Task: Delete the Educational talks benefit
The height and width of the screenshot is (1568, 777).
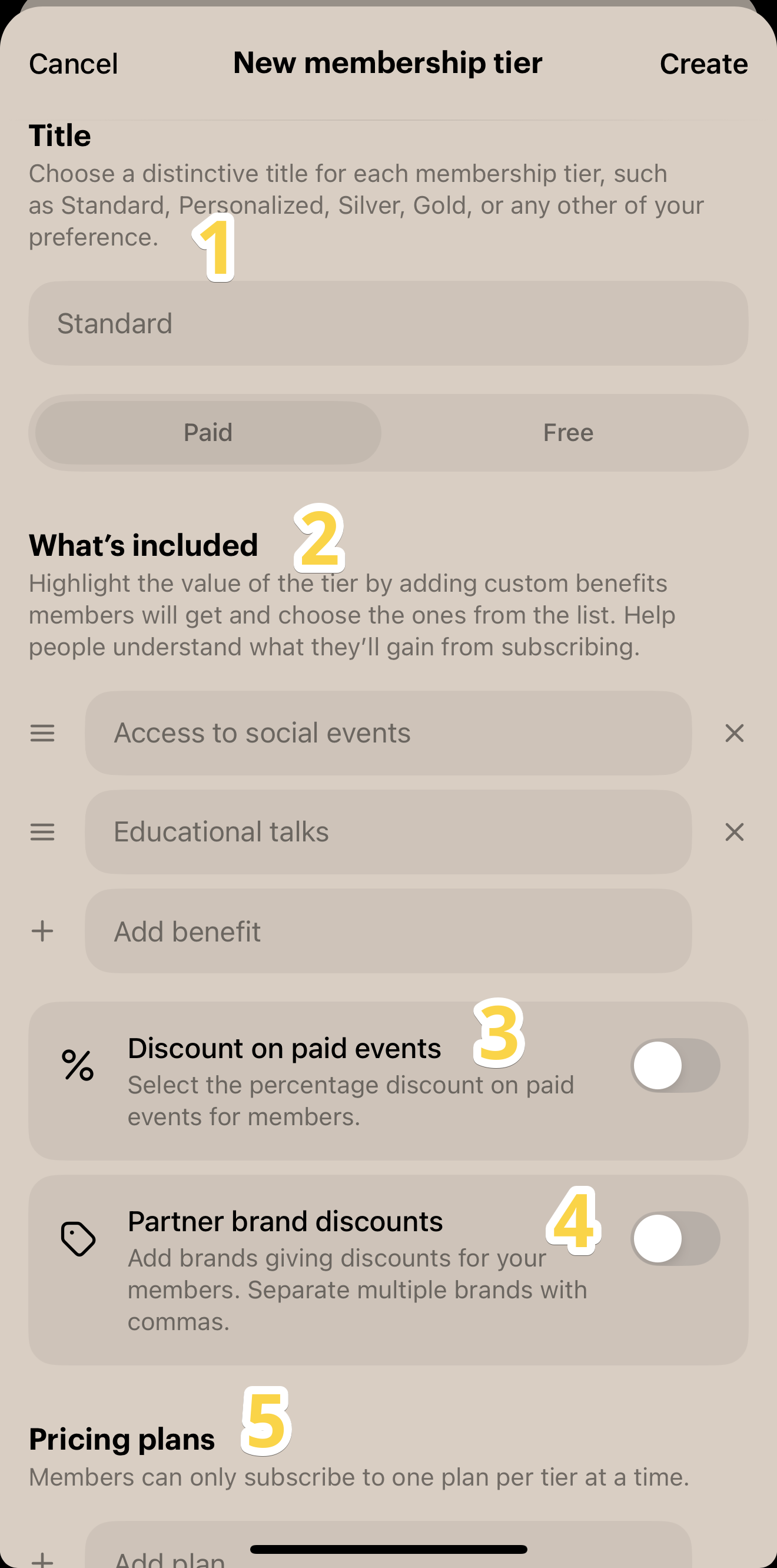Action: 735,832
